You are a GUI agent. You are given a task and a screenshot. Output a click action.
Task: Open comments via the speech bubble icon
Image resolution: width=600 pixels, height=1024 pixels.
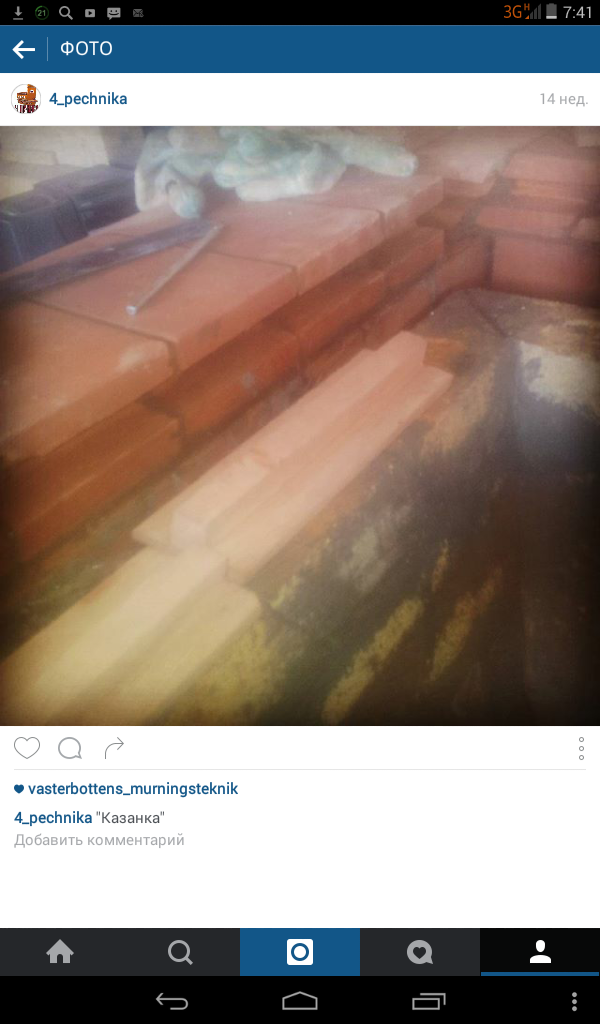click(x=70, y=748)
